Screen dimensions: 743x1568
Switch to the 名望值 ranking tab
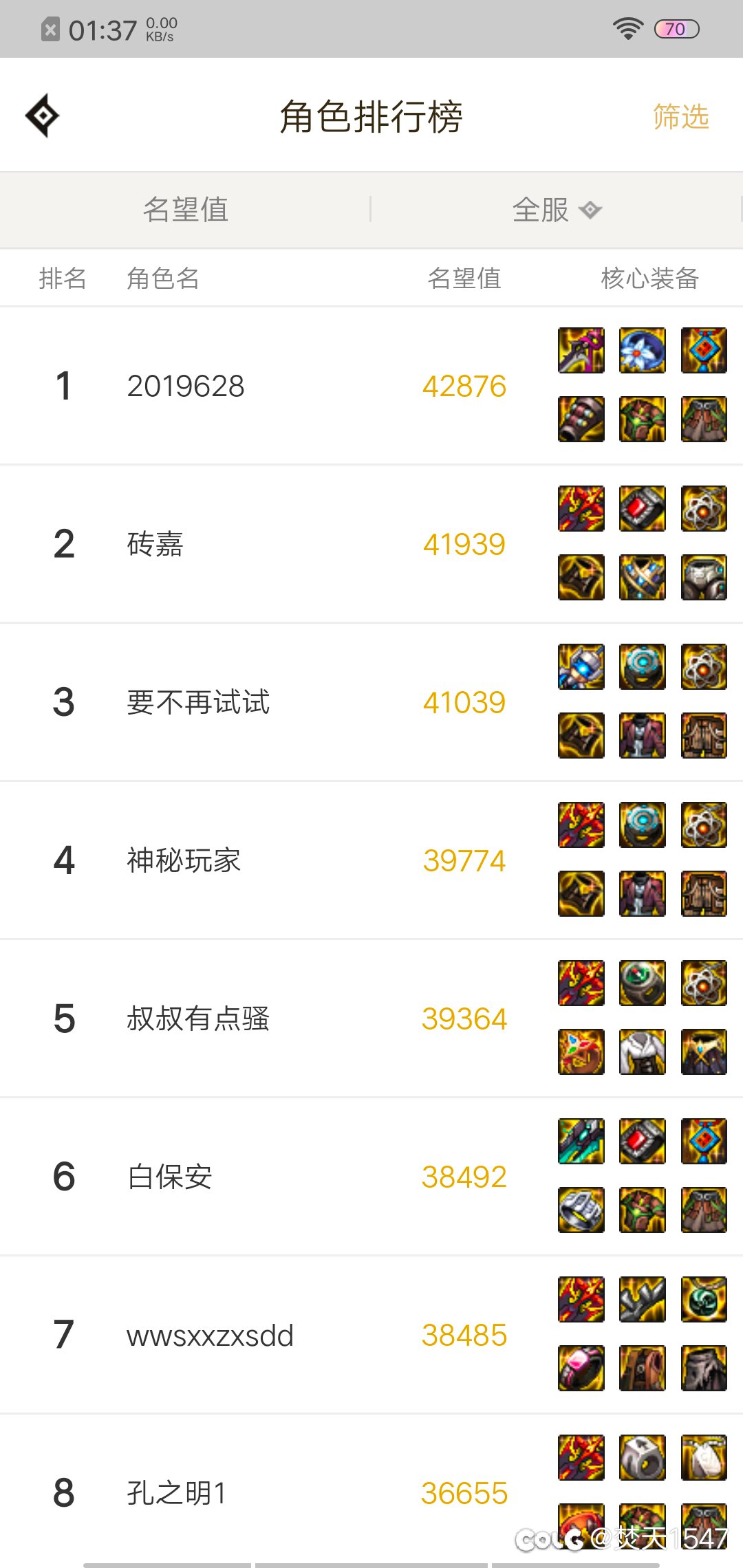pos(184,210)
